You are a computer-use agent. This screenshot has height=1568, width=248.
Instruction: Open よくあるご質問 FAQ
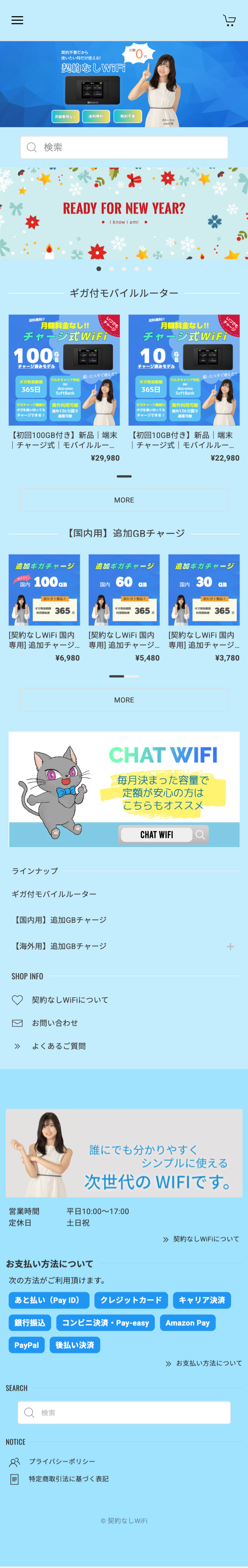(59, 1046)
